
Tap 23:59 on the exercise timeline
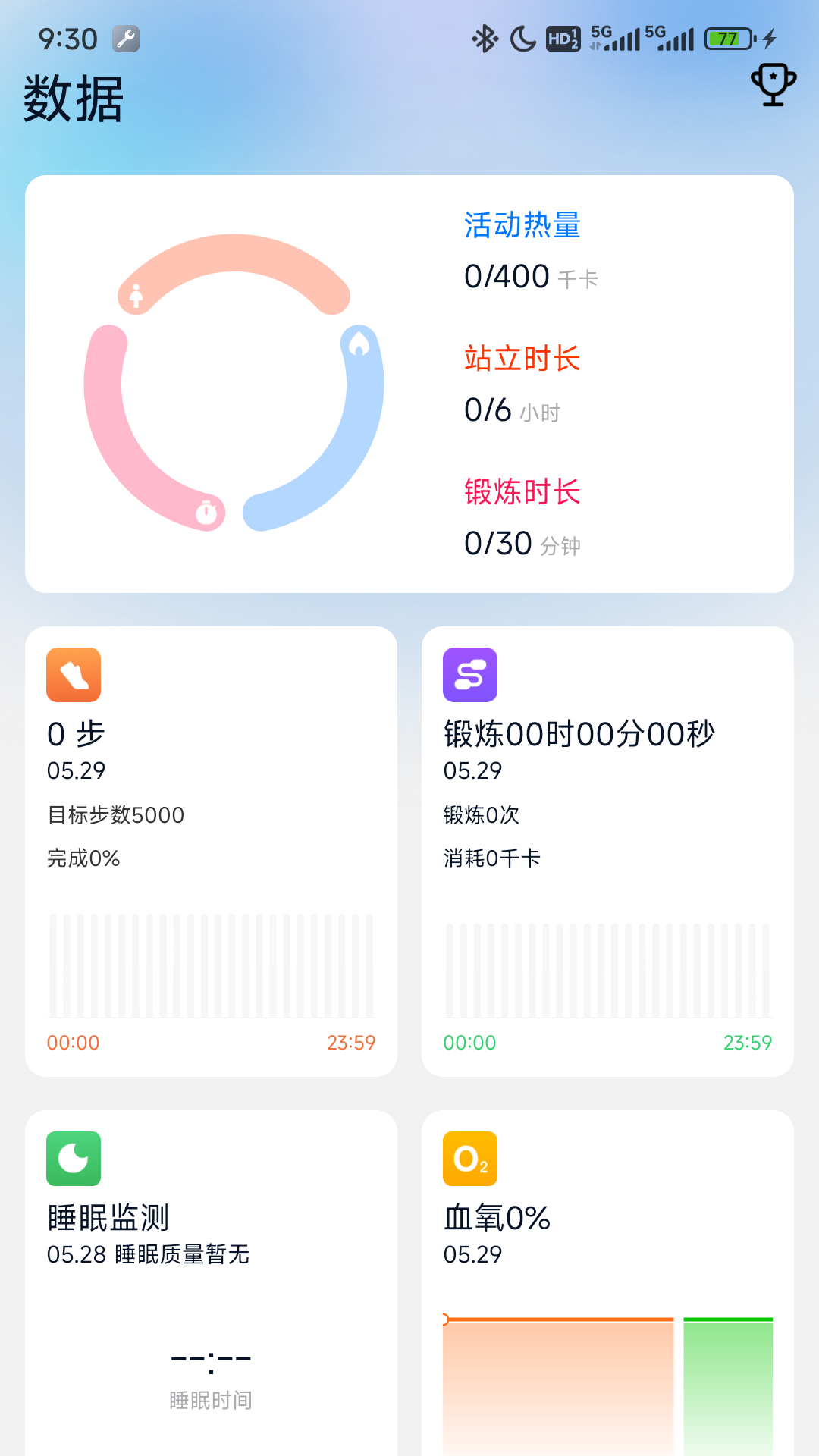pos(745,1043)
